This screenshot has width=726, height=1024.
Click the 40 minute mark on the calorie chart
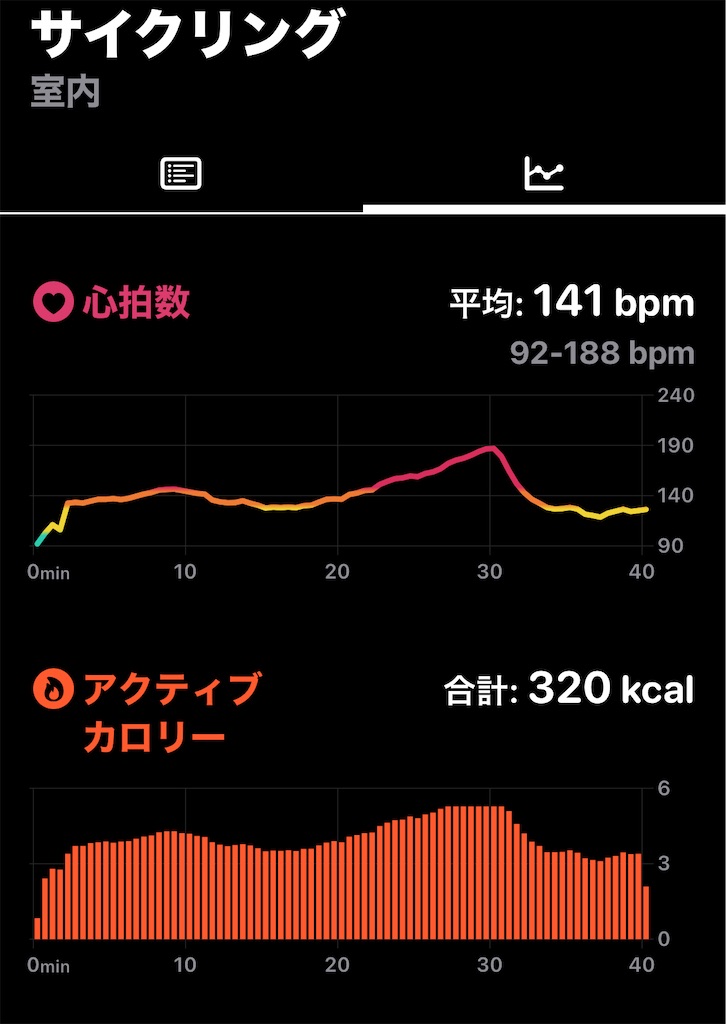[641, 966]
